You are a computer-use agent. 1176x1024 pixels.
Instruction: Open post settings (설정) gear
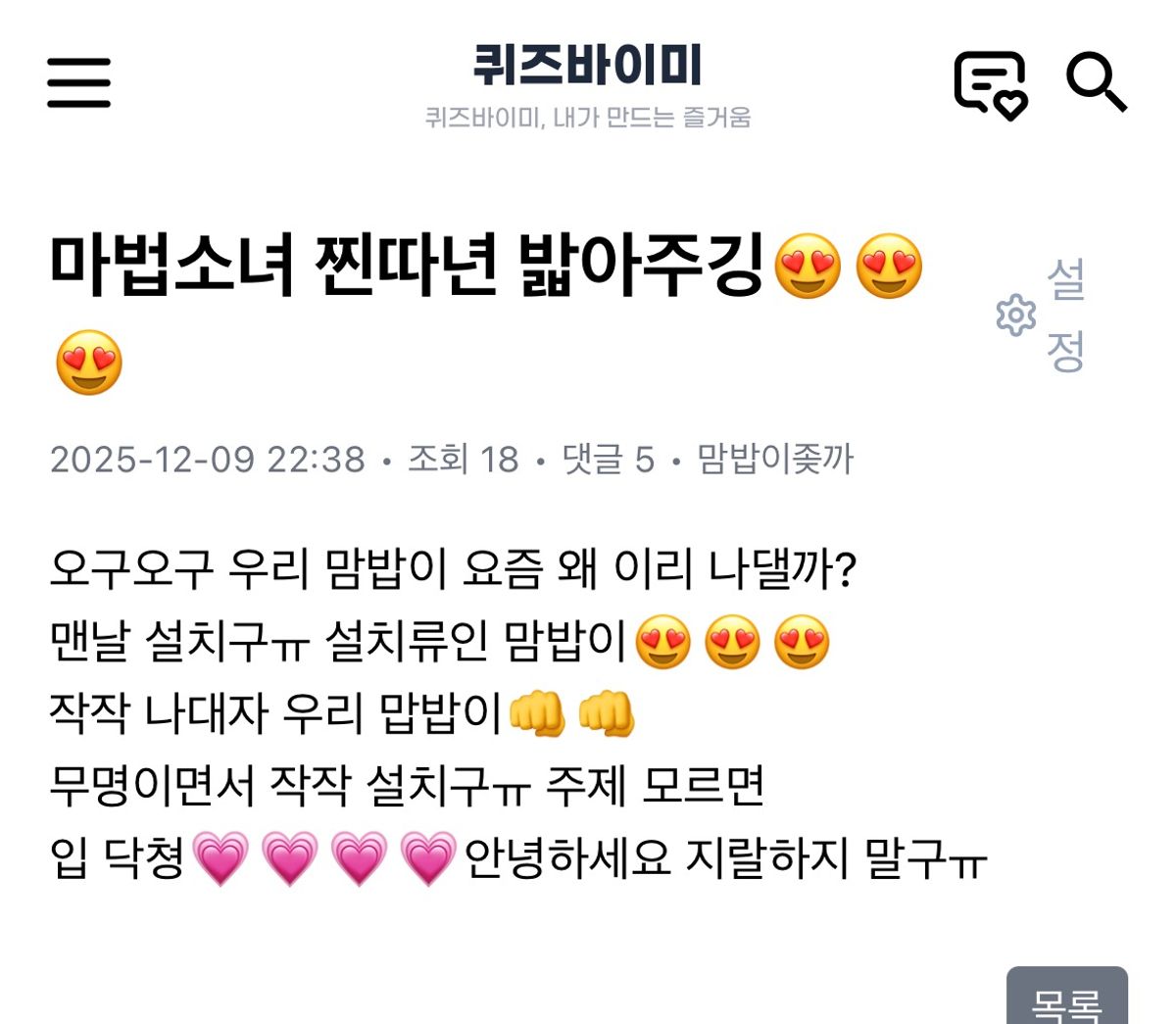(1016, 316)
